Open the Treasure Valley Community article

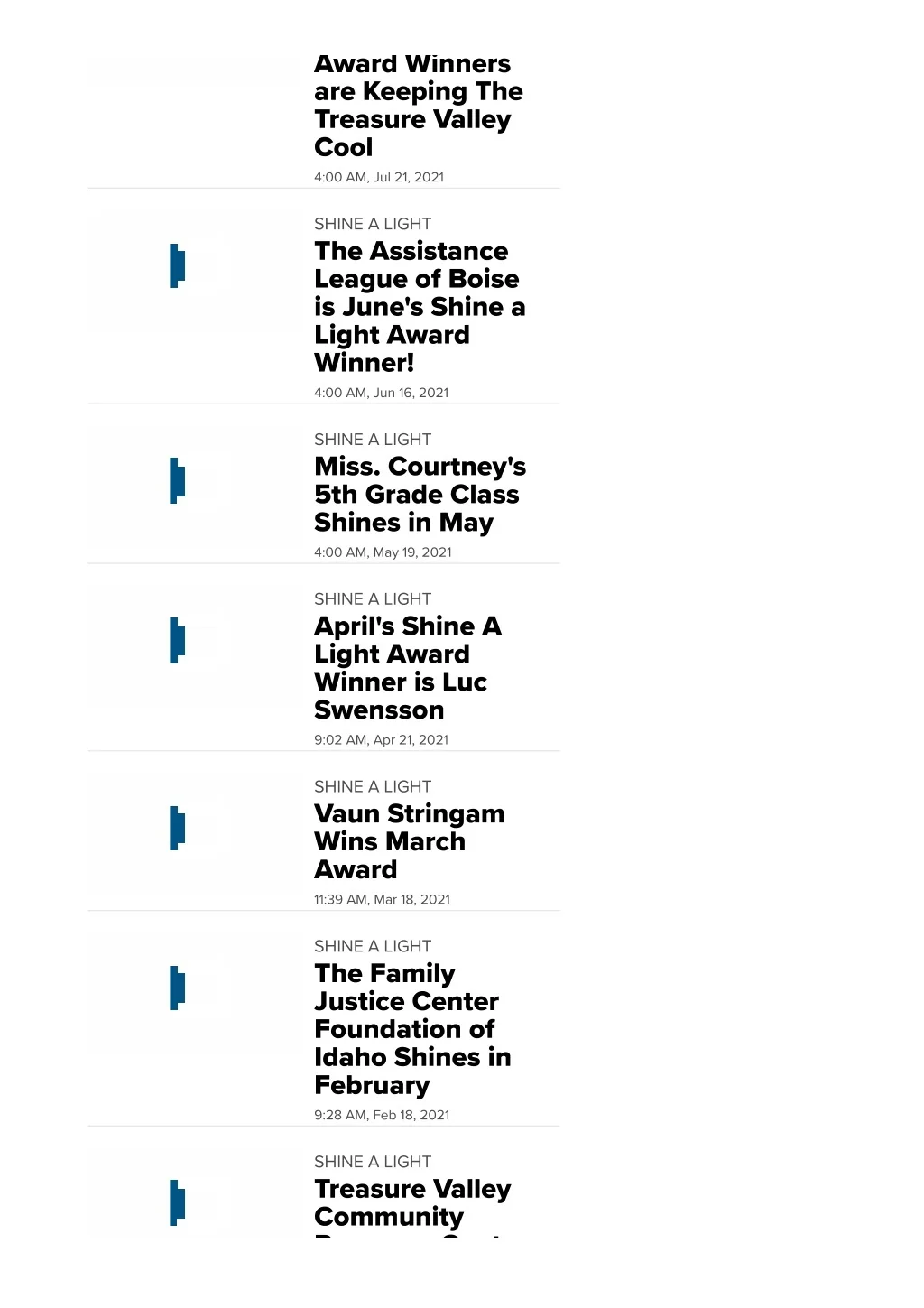(411, 1201)
